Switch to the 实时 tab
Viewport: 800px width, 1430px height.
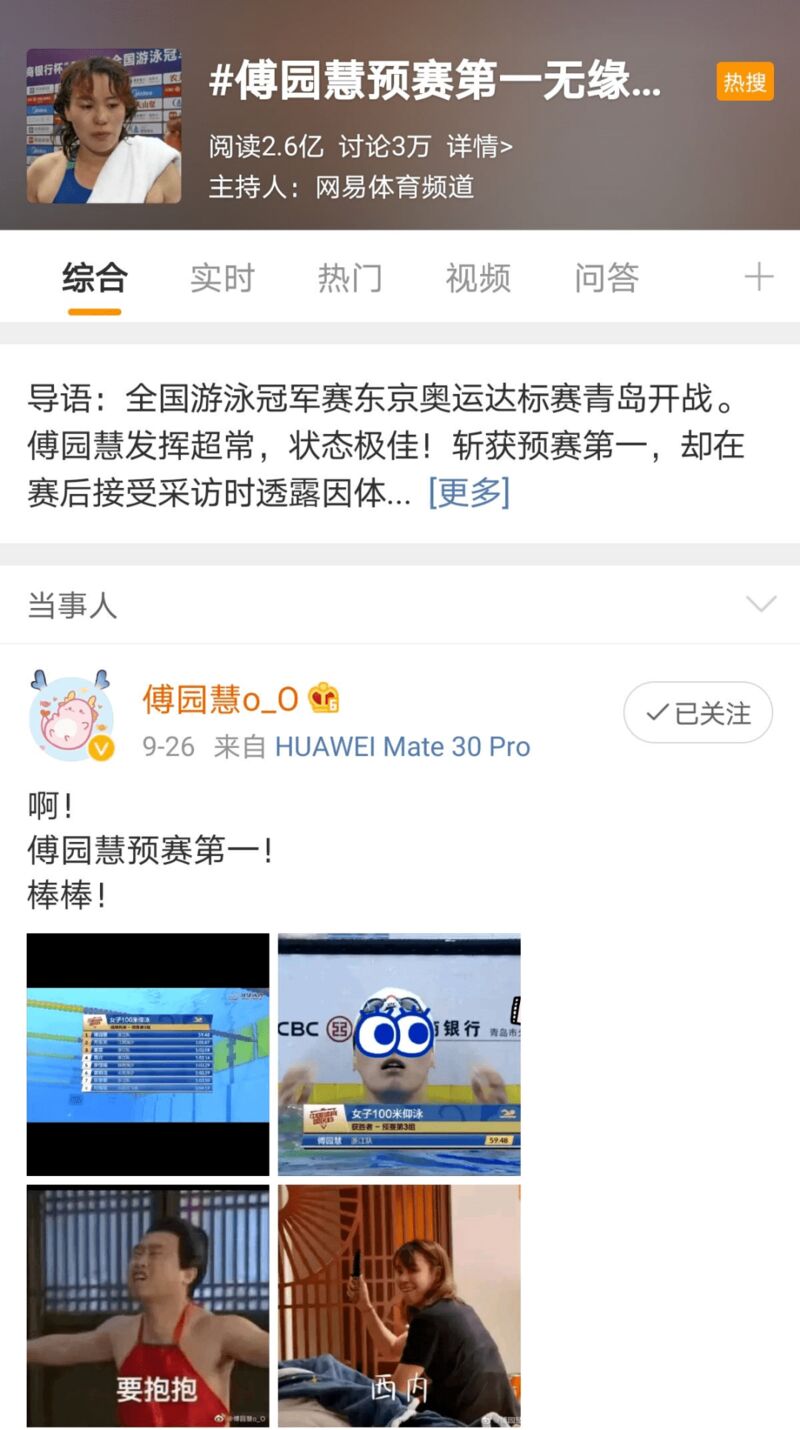tap(222, 278)
